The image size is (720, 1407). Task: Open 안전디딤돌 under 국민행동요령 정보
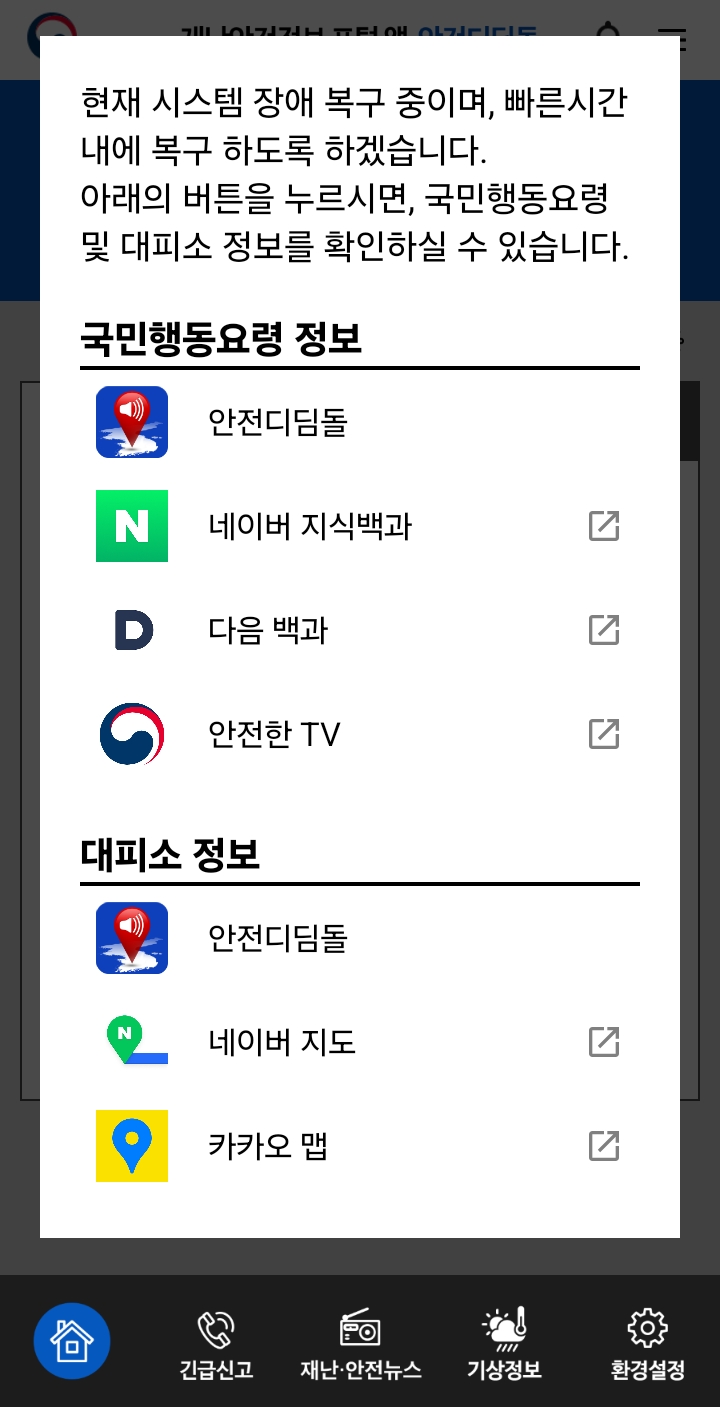[277, 423]
